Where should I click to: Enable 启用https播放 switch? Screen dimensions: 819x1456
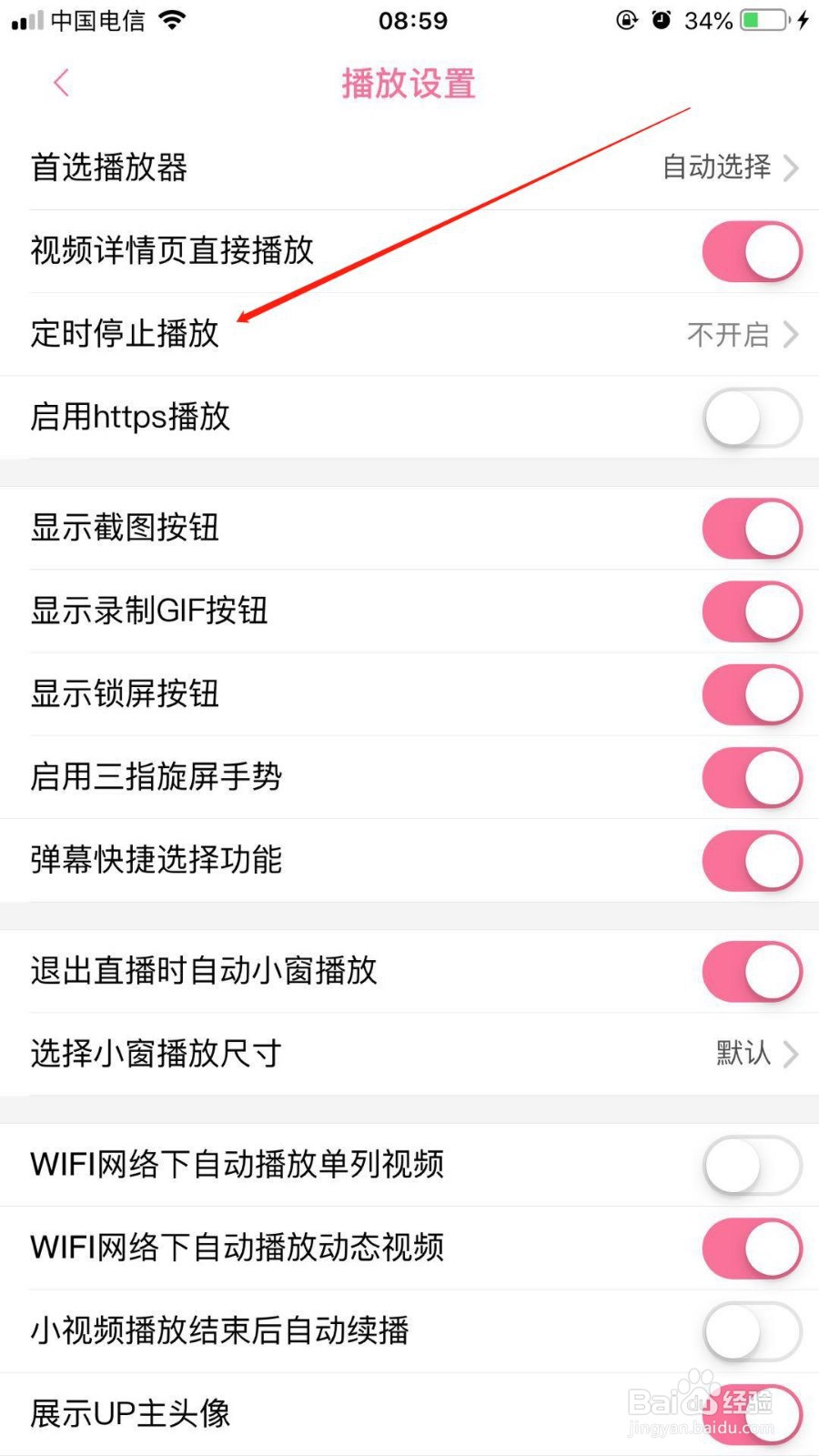(x=752, y=418)
